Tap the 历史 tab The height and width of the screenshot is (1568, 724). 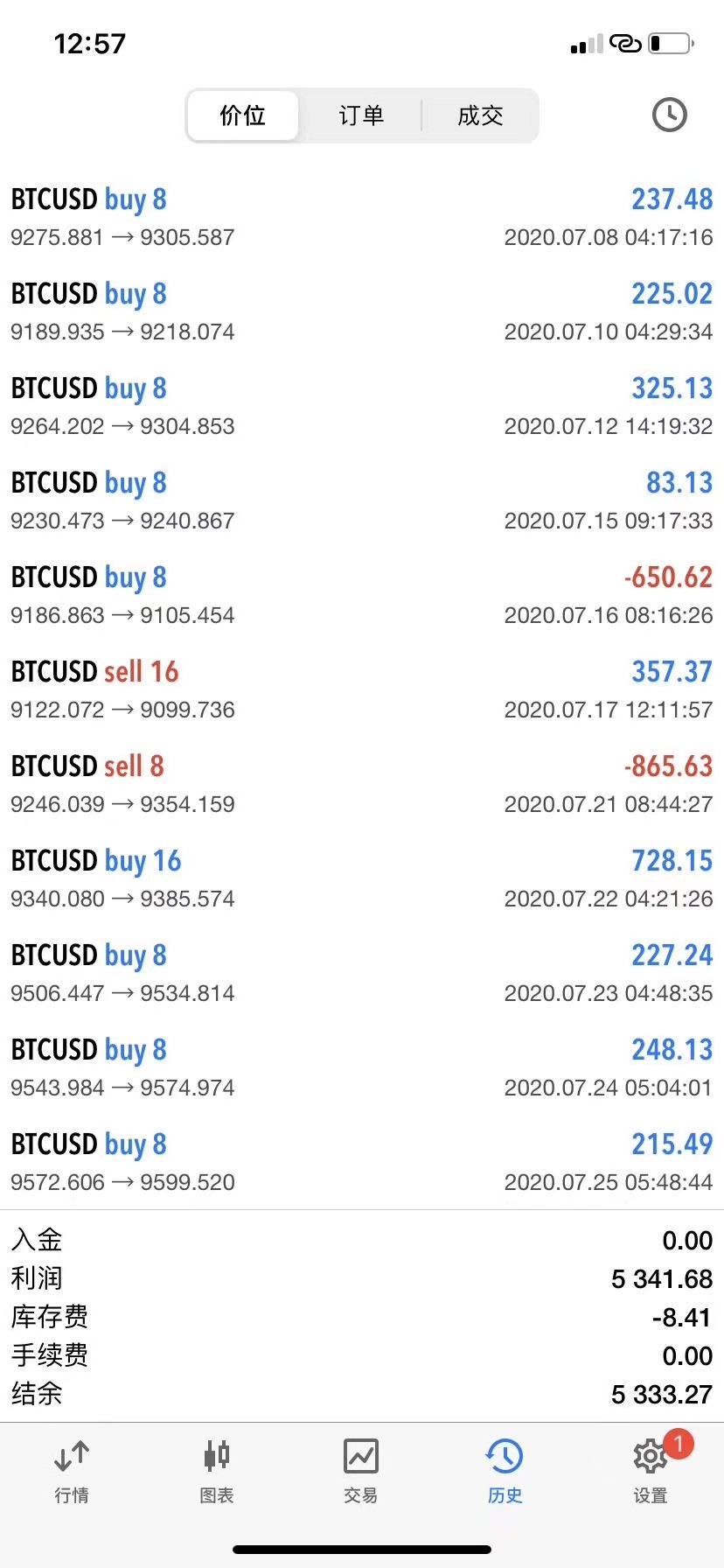505,1472
